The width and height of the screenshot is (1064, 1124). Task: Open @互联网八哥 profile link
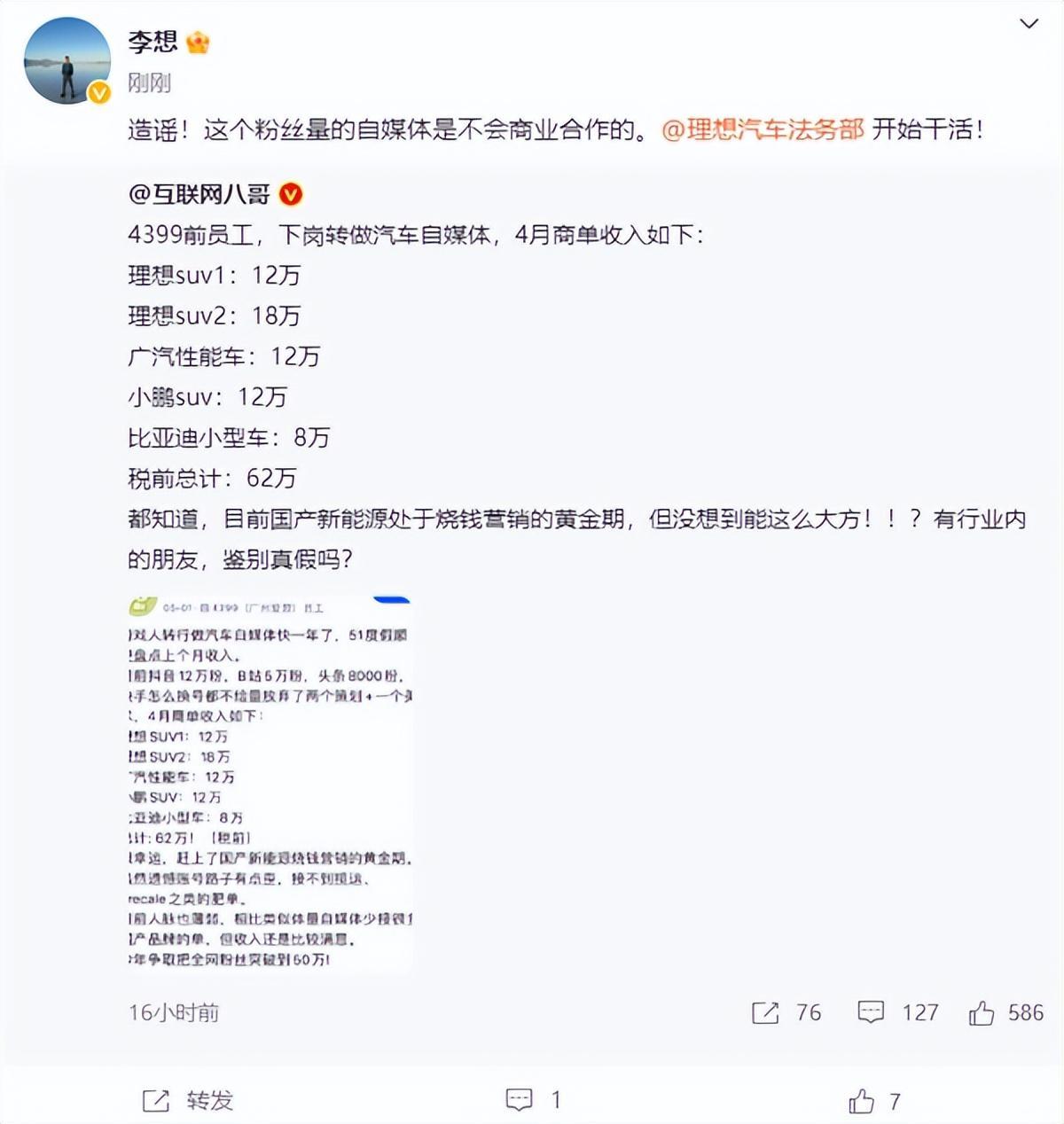coord(199,194)
